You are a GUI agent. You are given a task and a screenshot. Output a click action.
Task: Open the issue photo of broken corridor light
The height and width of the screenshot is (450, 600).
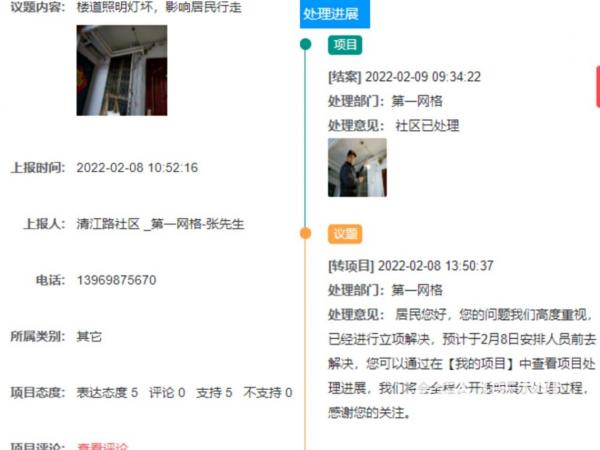click(122, 70)
